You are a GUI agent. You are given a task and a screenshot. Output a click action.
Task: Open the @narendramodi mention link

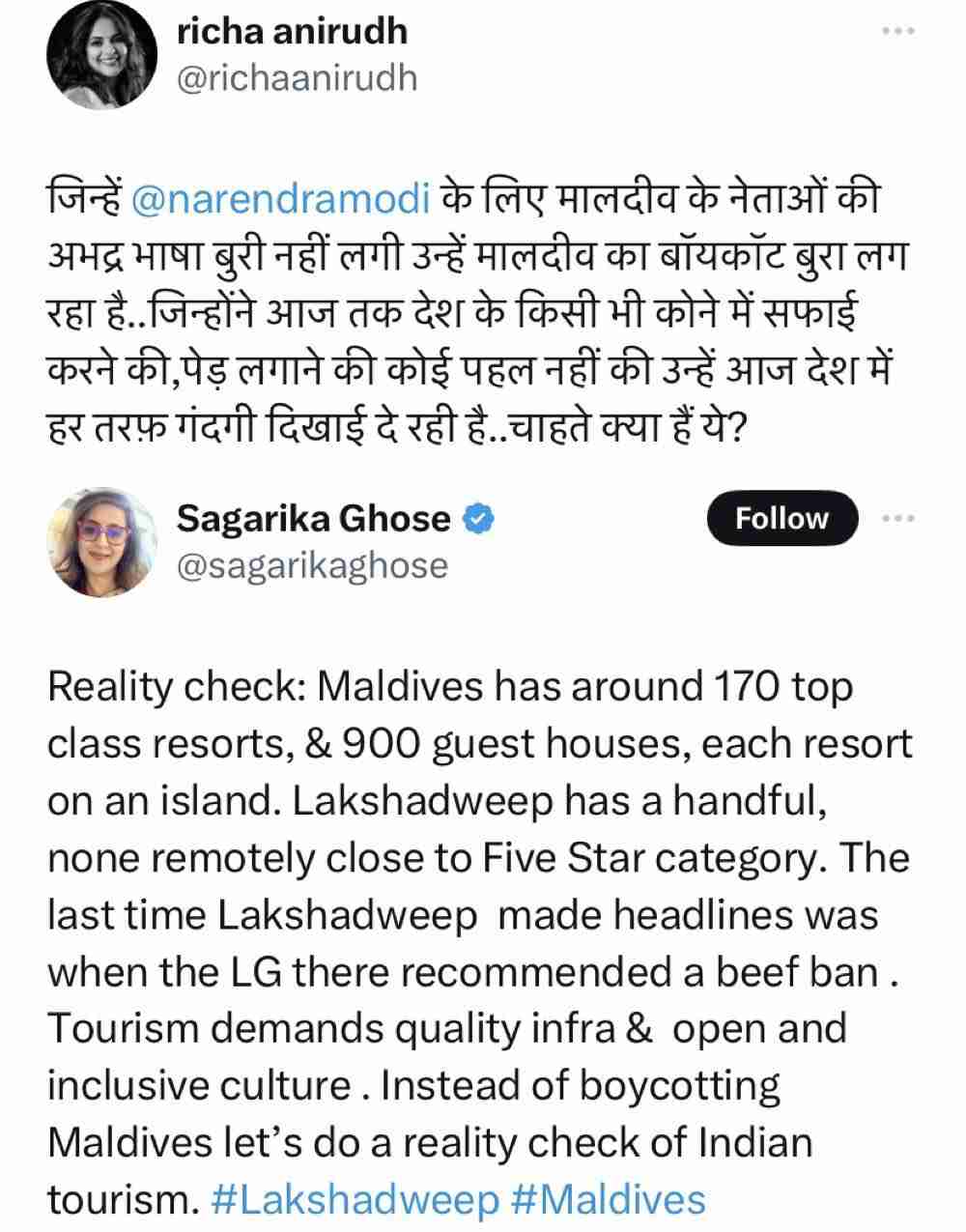point(278,198)
